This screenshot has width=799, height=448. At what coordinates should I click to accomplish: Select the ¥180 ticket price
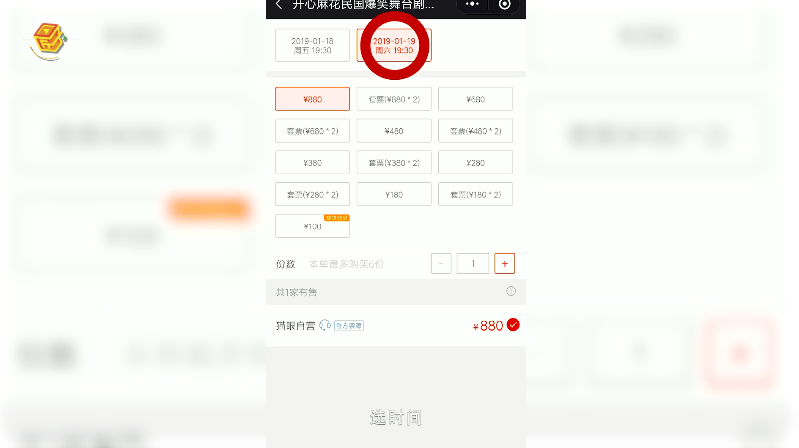coord(394,194)
